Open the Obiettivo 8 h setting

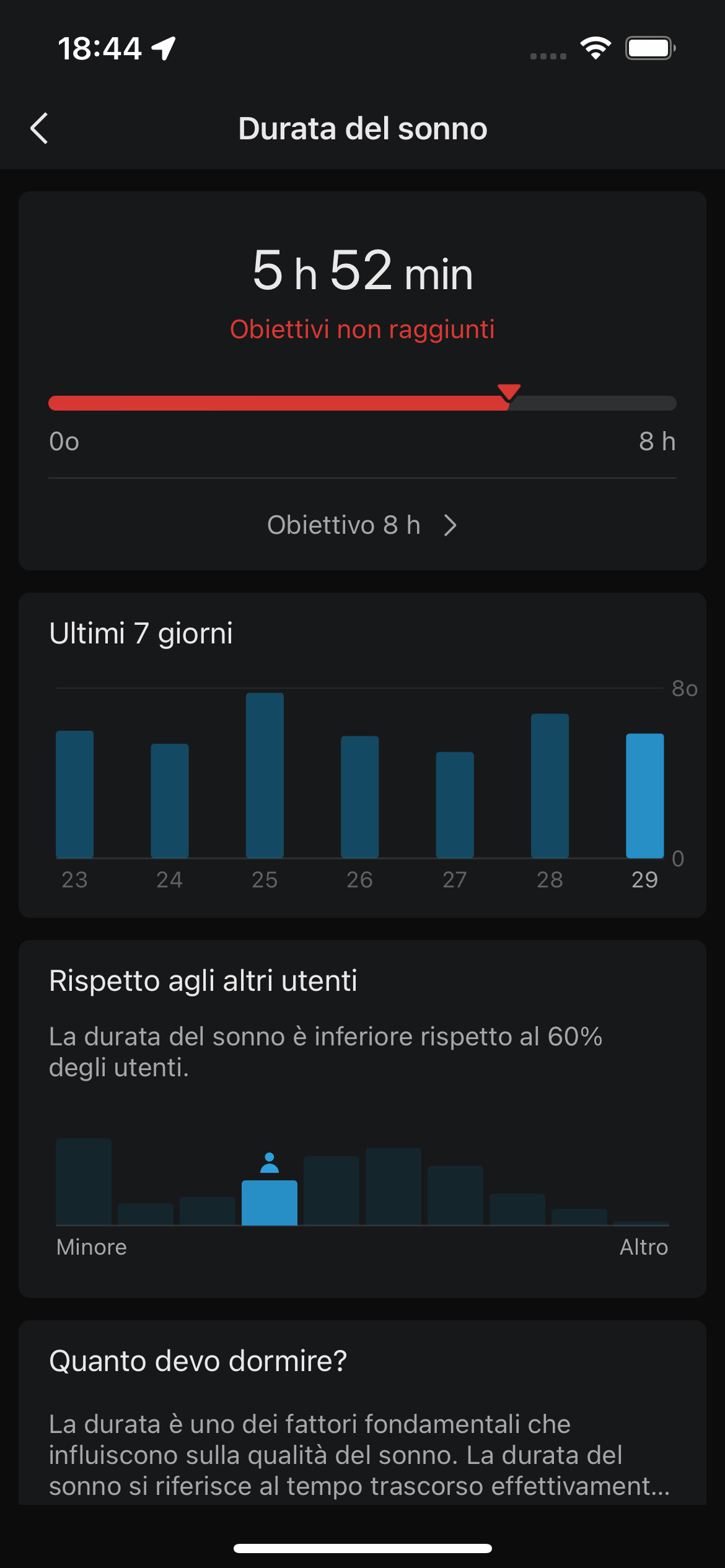tap(362, 525)
